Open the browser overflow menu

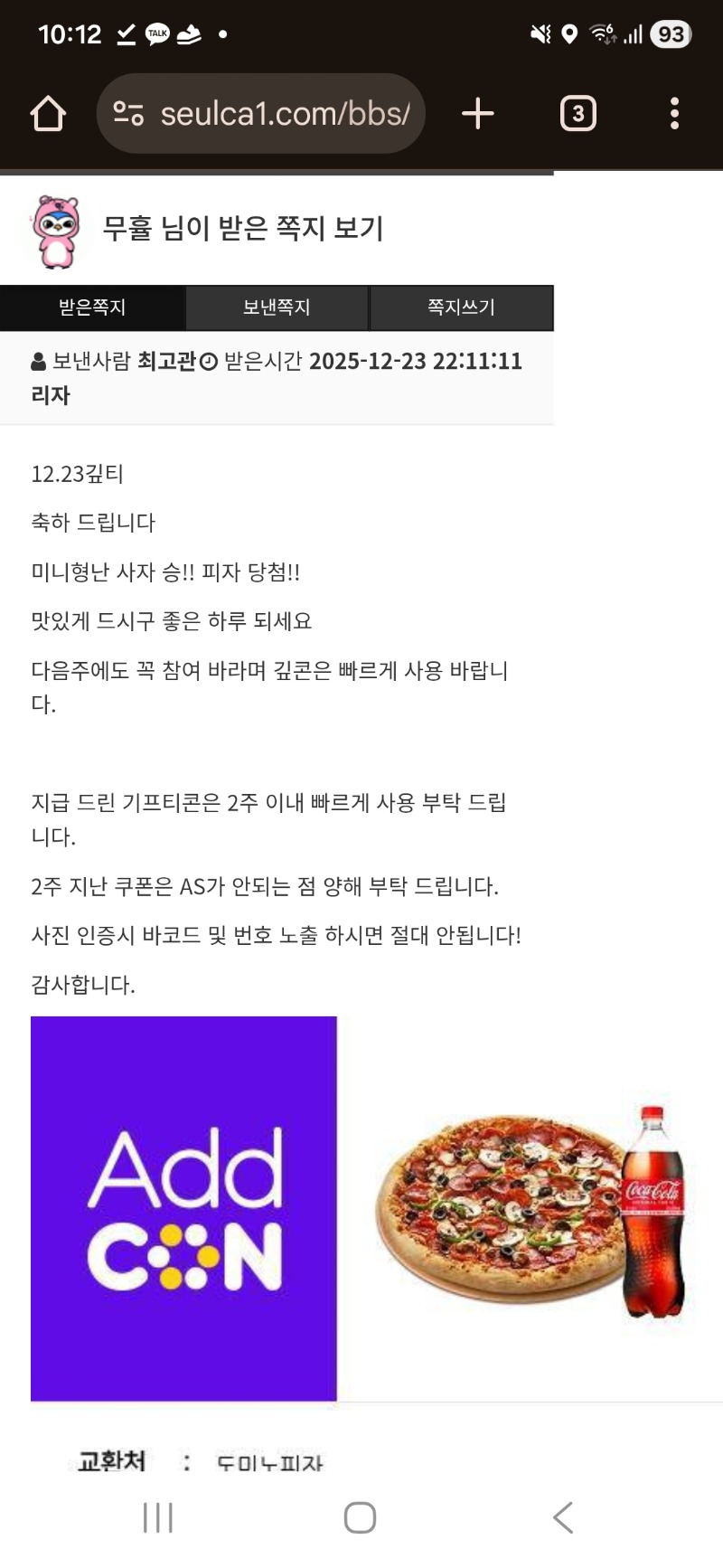(674, 114)
